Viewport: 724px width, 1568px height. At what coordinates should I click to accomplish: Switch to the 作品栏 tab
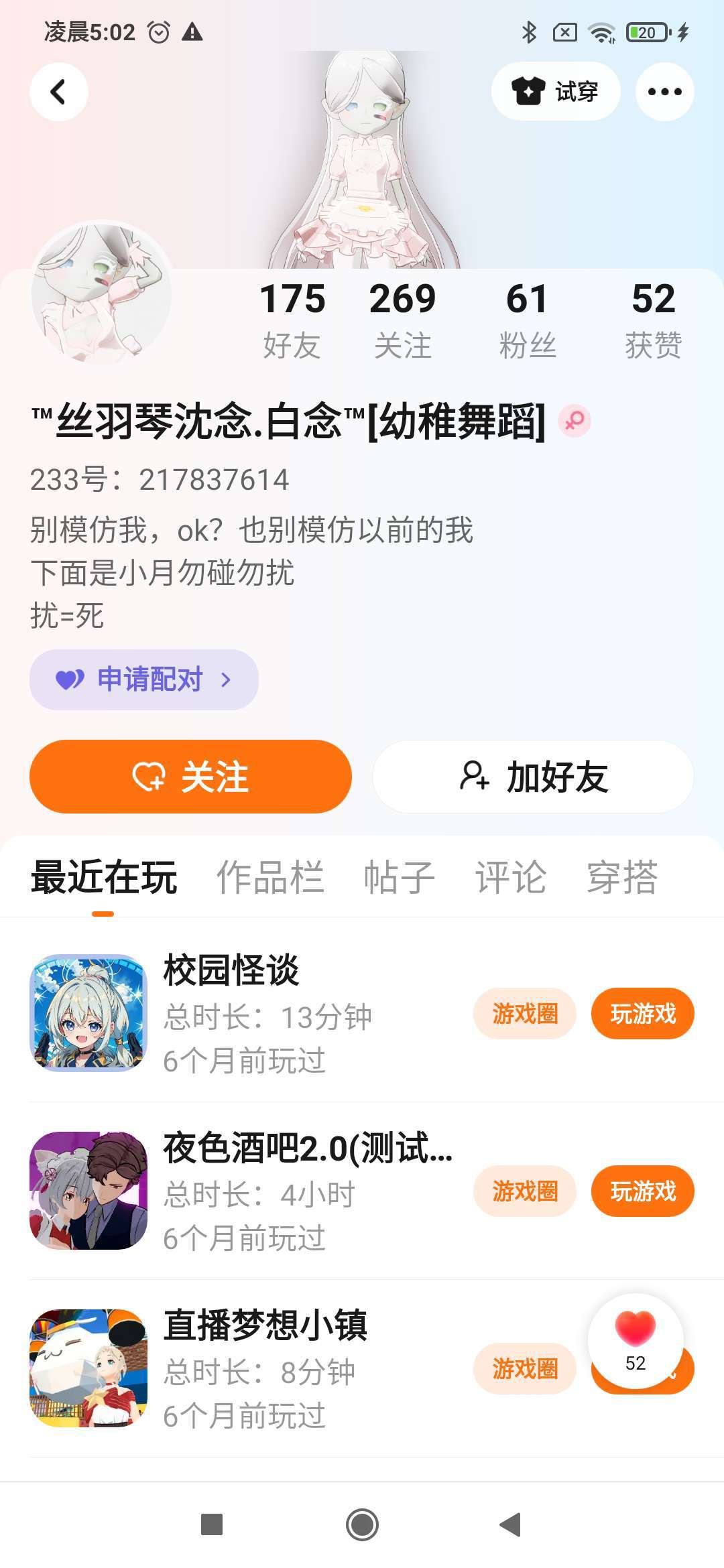270,876
